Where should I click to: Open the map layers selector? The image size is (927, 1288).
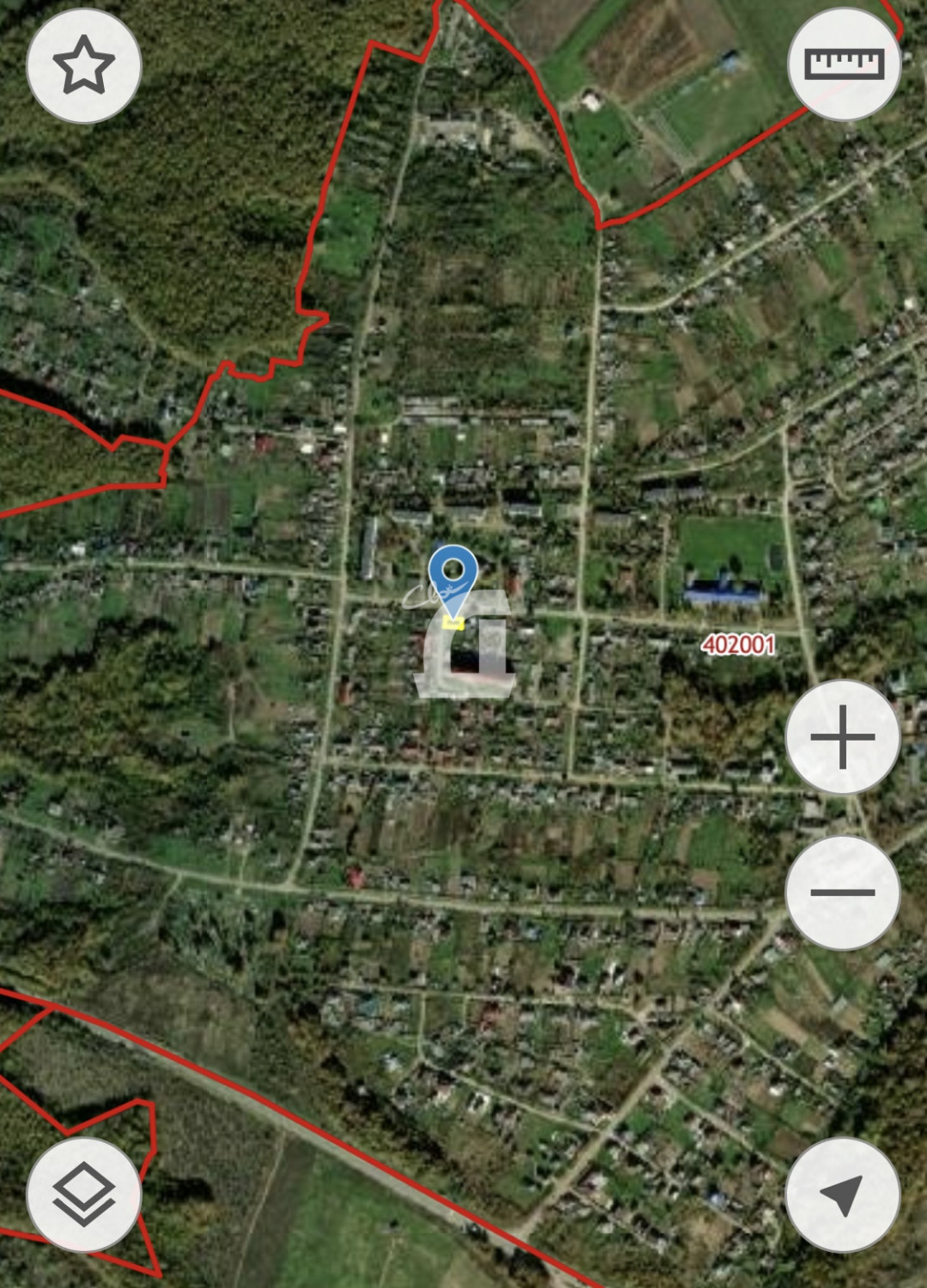coord(84,1194)
